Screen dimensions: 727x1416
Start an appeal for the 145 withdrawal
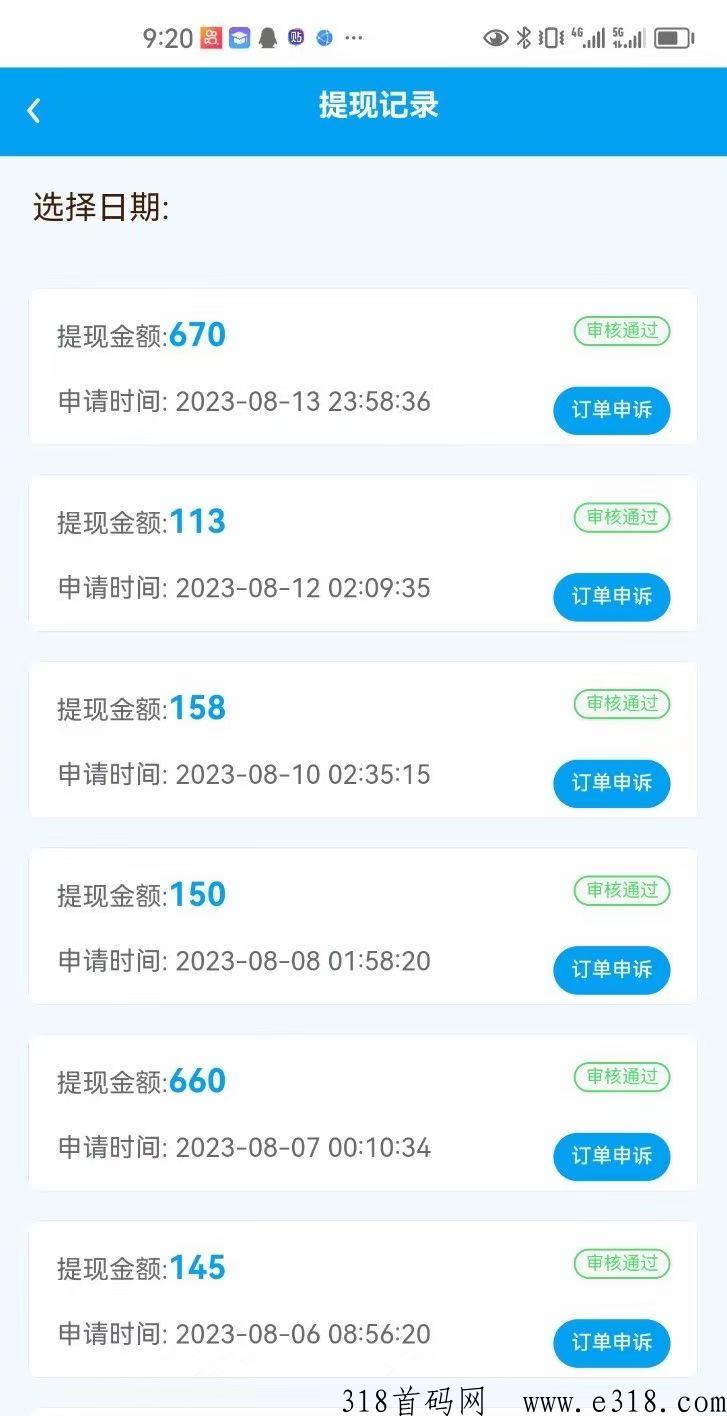coord(611,1343)
